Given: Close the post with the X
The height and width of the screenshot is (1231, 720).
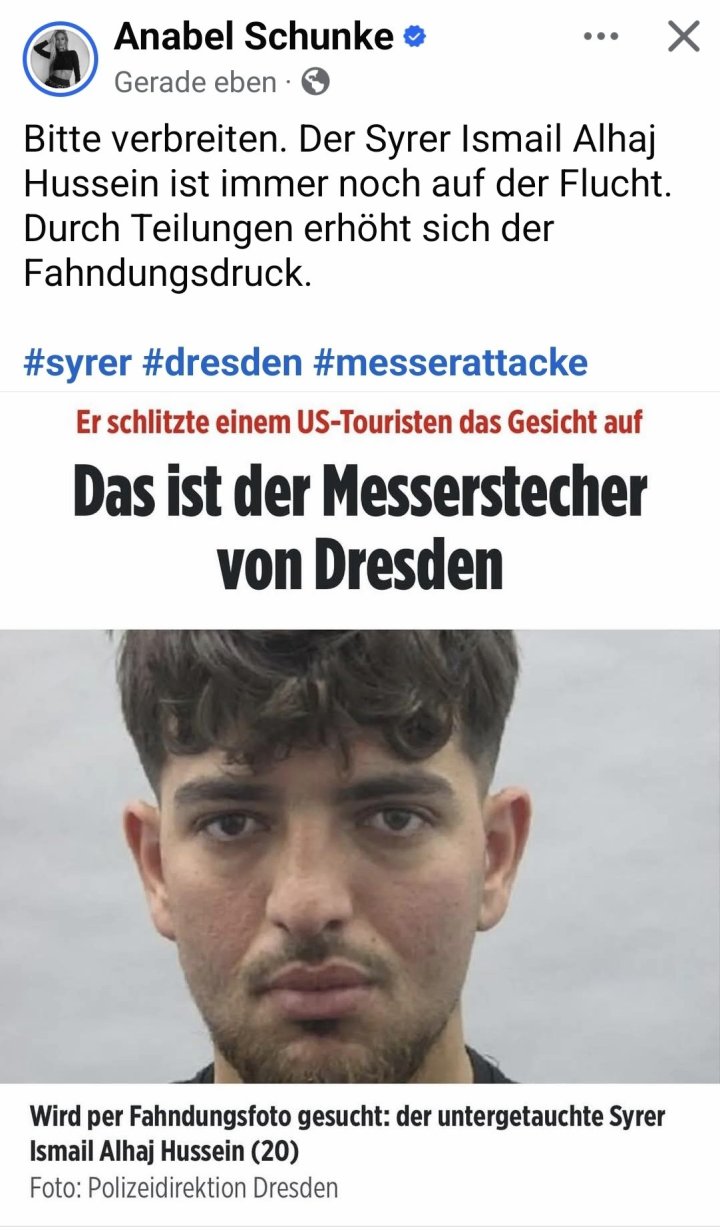Looking at the screenshot, I should pyautogui.click(x=682, y=36).
